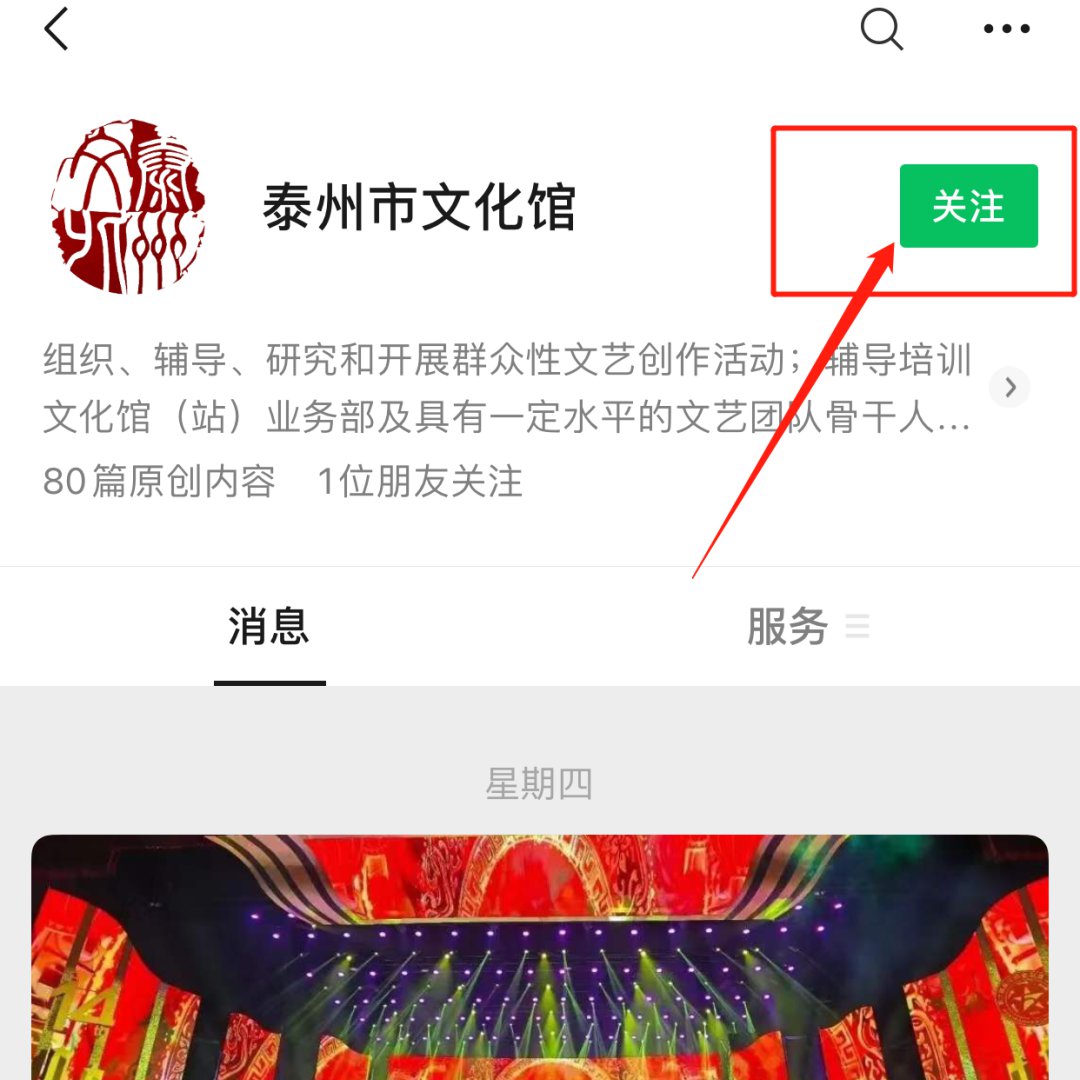Expand the account description with the chevron
The image size is (1080, 1080).
point(1010,387)
